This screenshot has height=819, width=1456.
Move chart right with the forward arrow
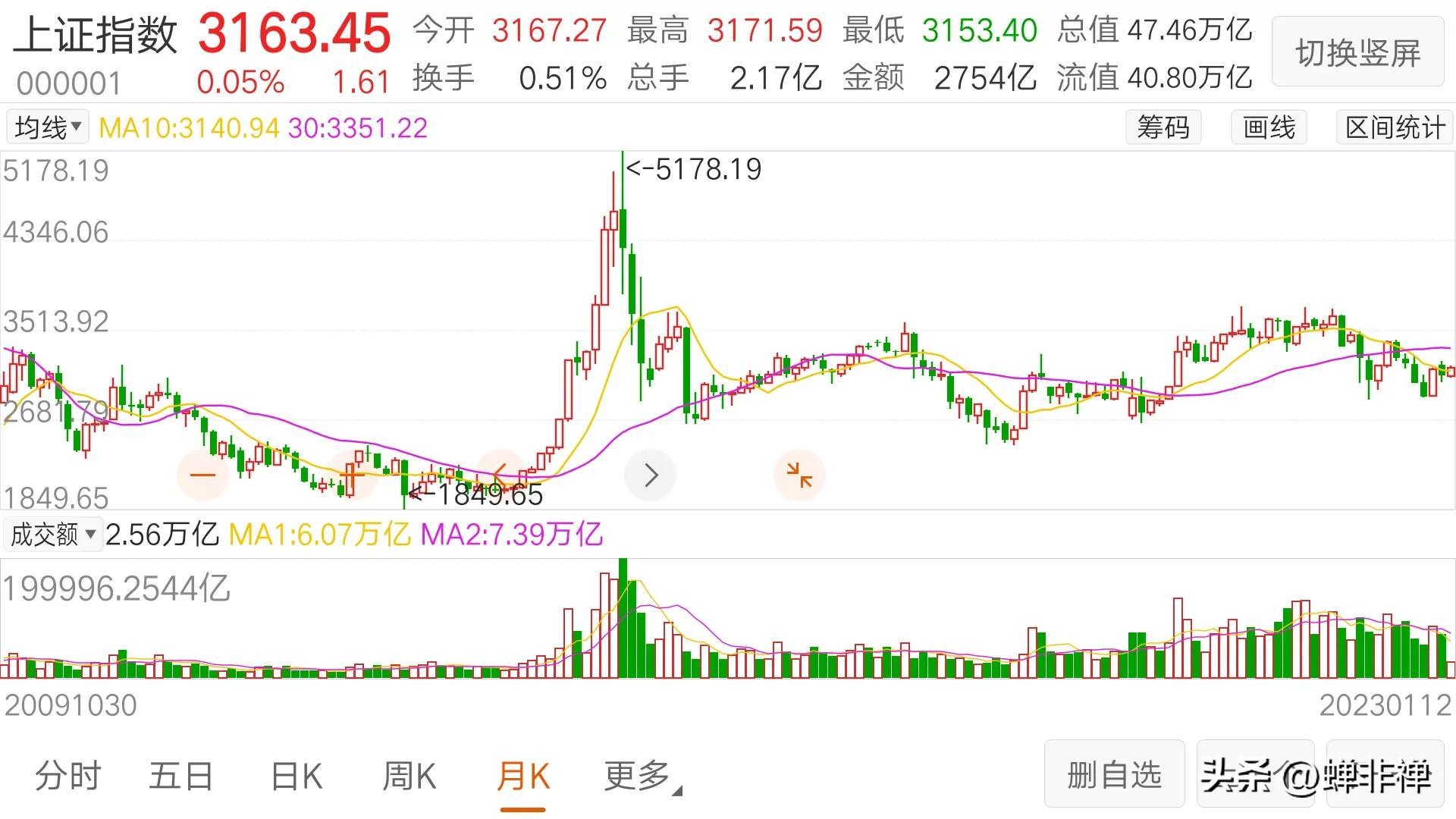[650, 475]
